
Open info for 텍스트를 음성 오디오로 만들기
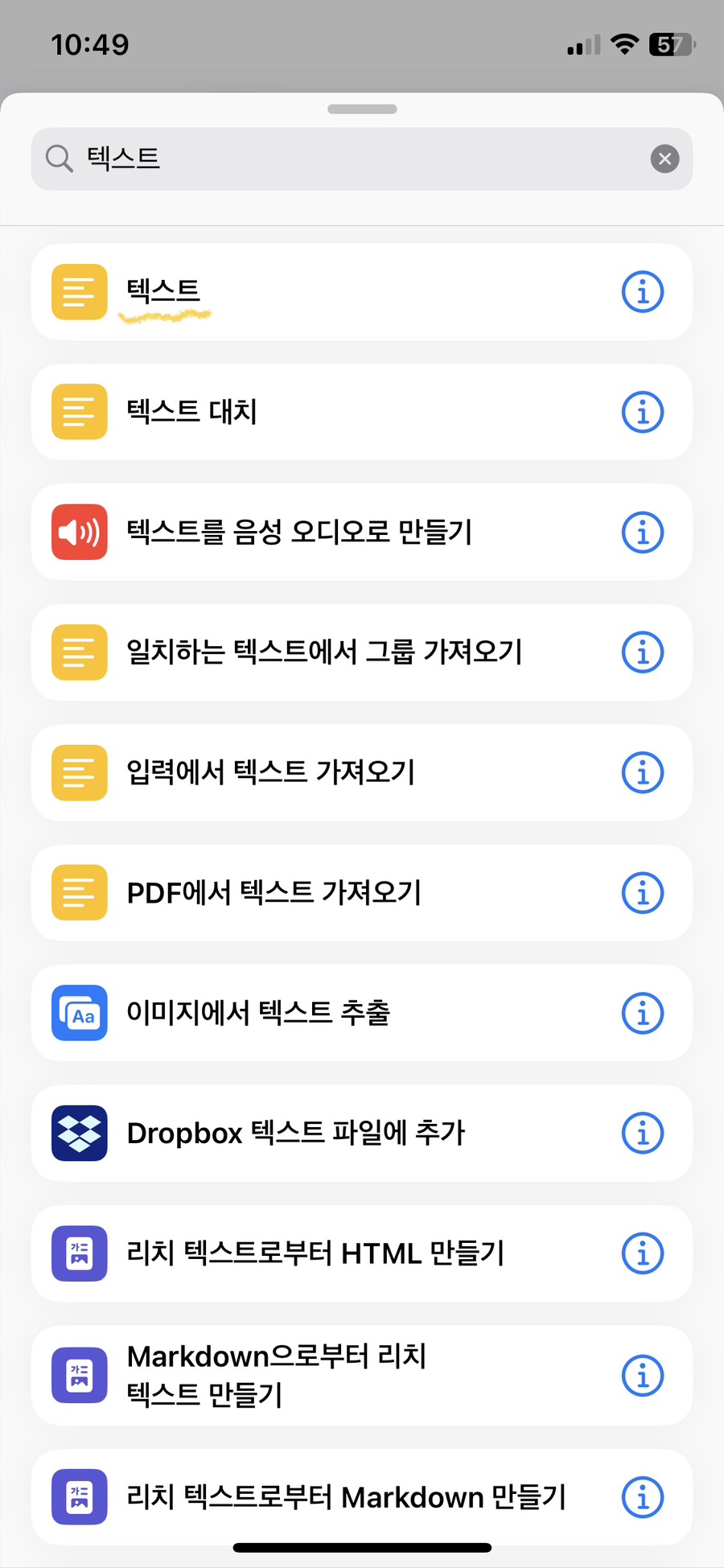[642, 532]
